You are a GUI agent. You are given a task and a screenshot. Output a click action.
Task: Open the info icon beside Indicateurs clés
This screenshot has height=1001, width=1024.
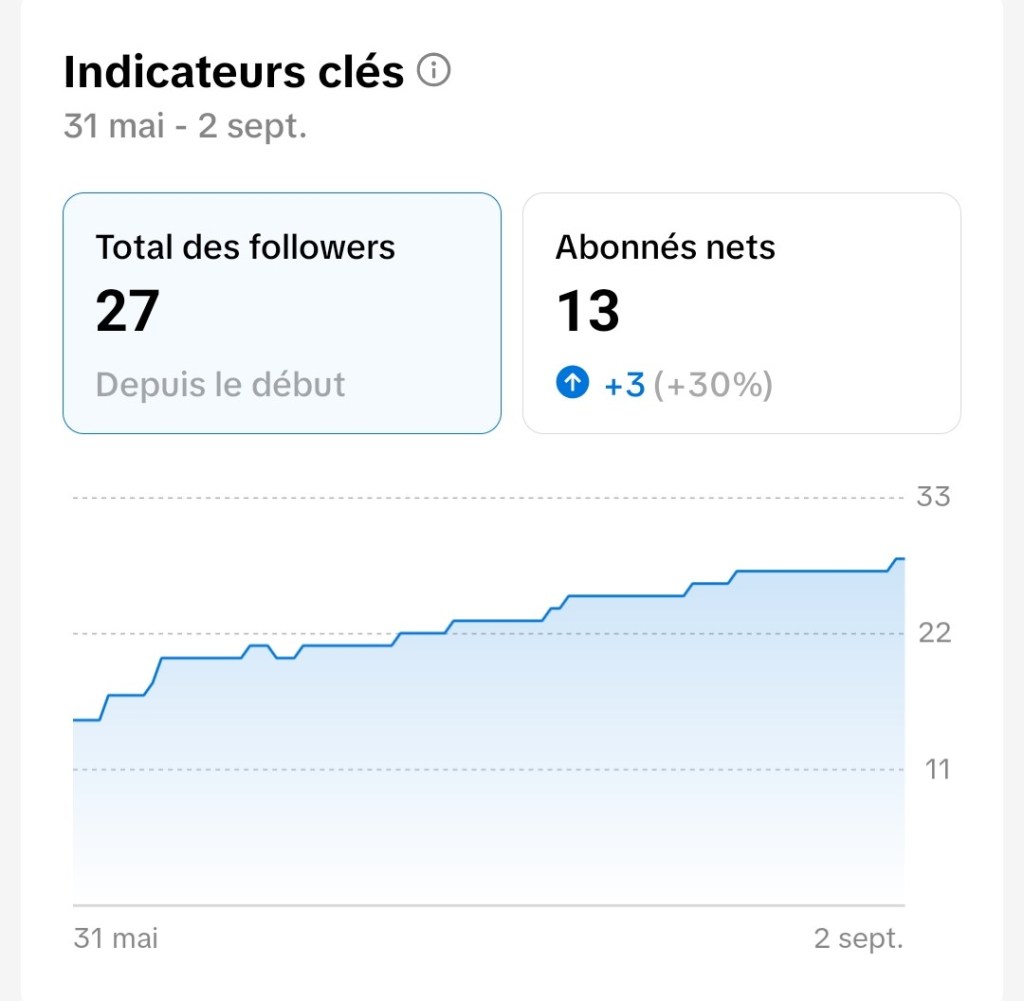tap(434, 72)
